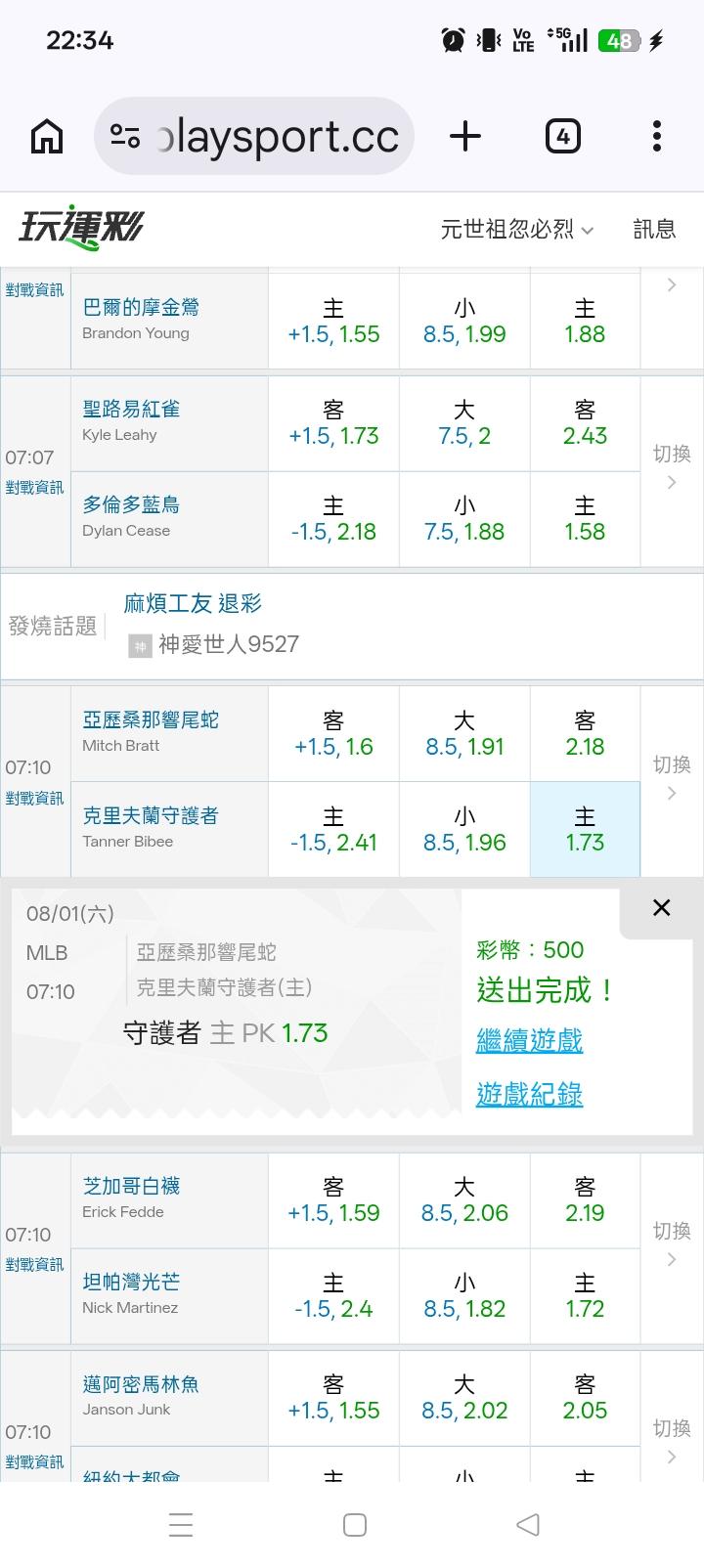Tap the system back button

[527, 1524]
